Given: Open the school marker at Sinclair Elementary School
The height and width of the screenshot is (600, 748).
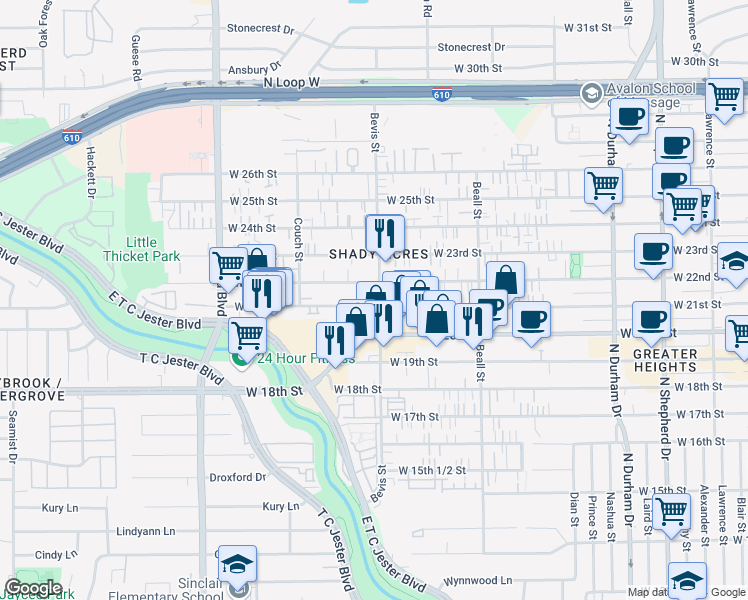Looking at the screenshot, I should tap(238, 568).
